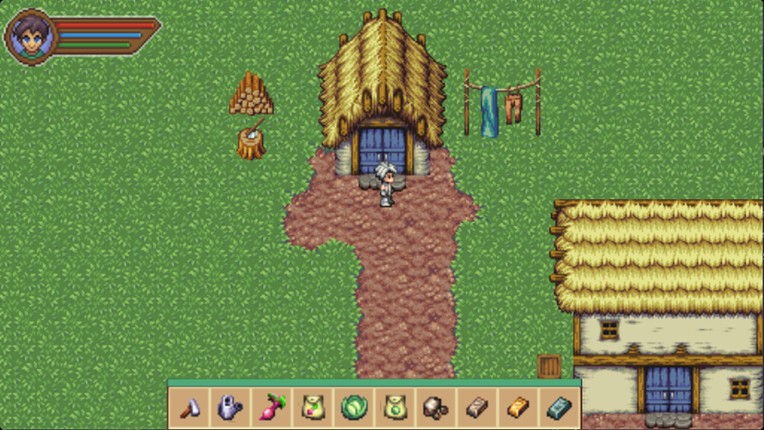The width and height of the screenshot is (764, 430).
Task: Open the character portrait status
Action: tap(30, 37)
